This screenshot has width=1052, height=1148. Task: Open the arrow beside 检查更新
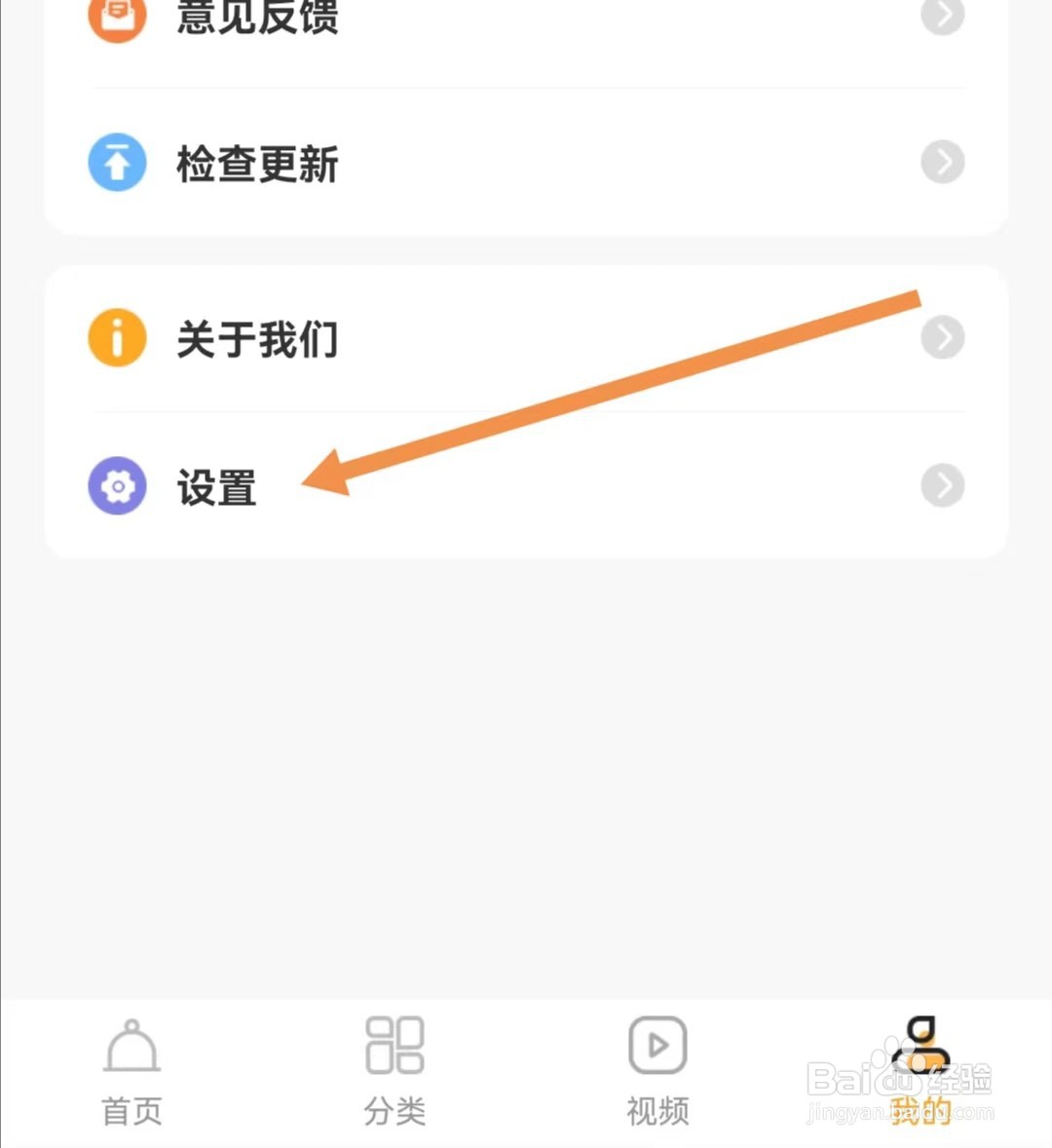[x=941, y=162]
